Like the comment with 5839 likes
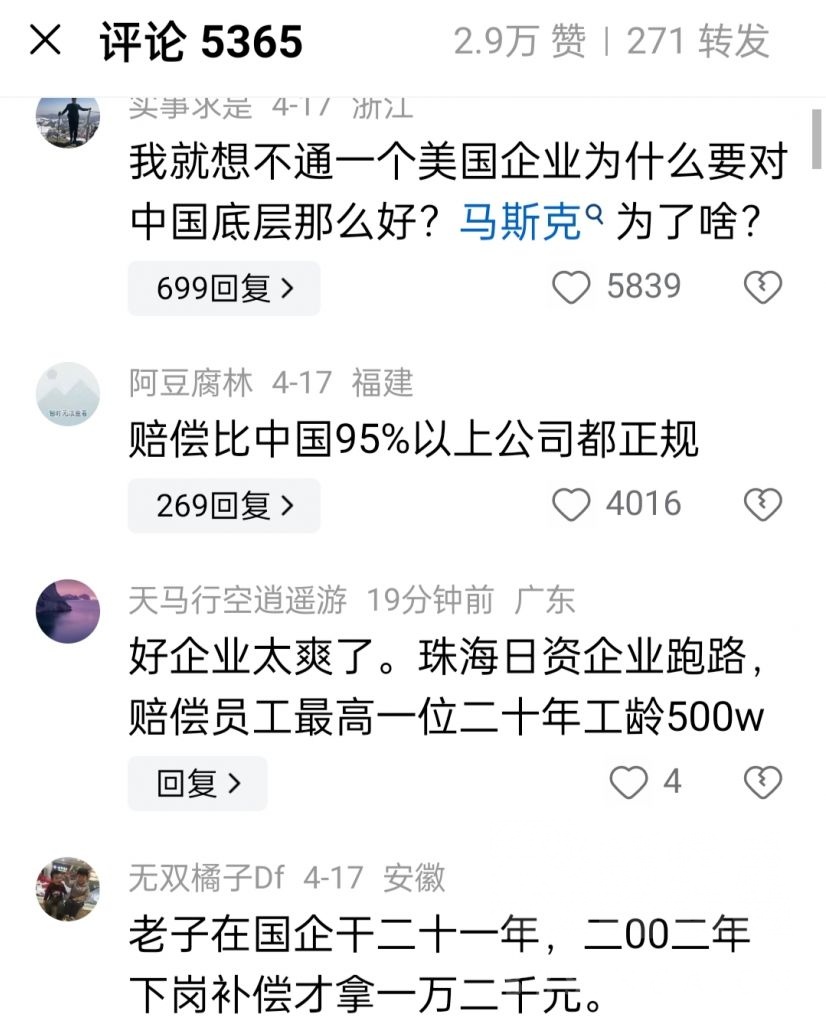The image size is (826, 1024). coord(572,289)
